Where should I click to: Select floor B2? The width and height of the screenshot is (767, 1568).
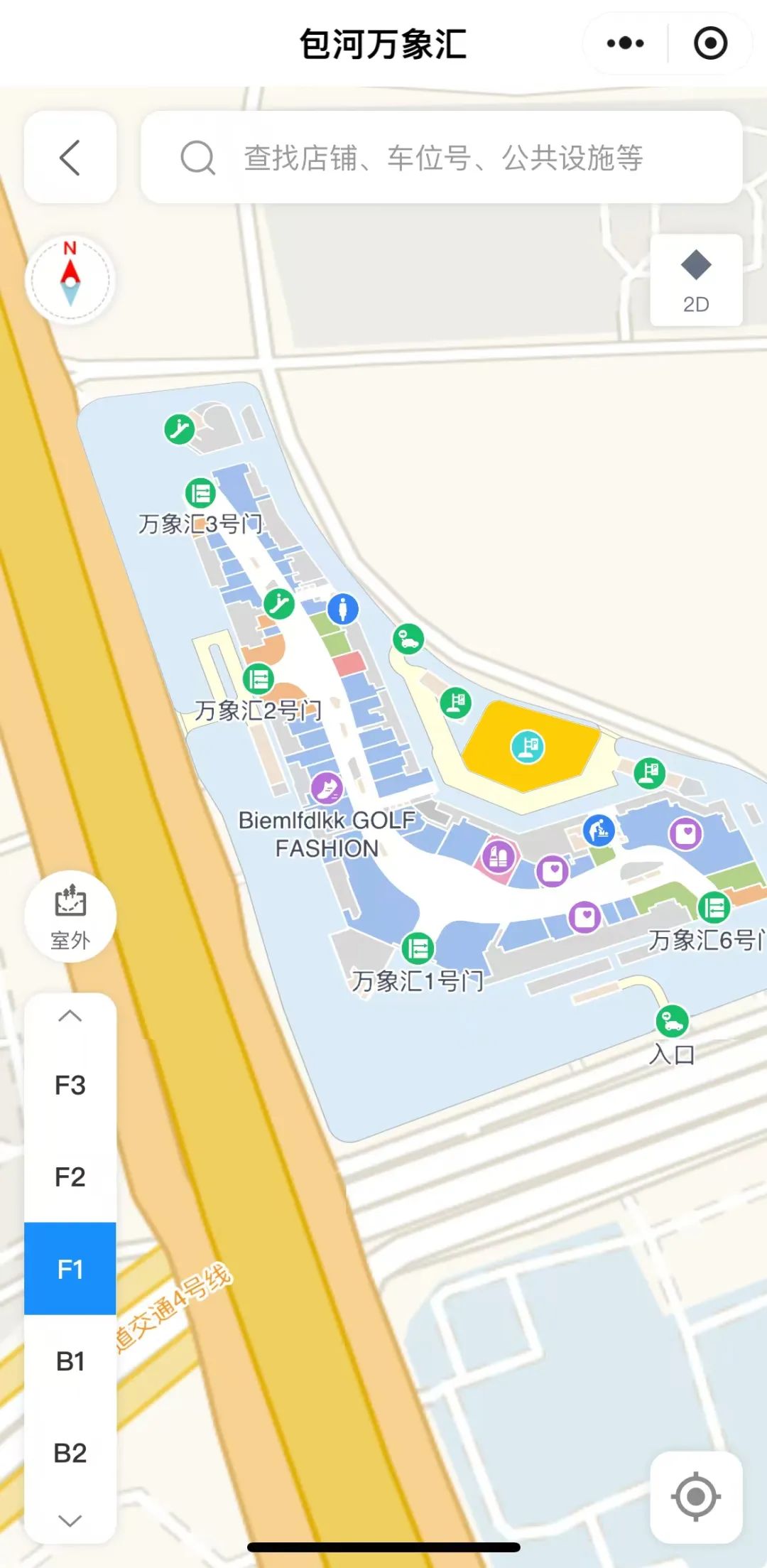(70, 1453)
